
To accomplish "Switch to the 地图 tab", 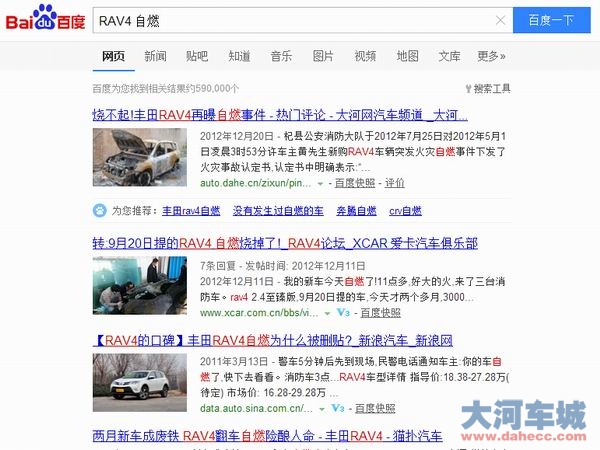I will pos(407,56).
